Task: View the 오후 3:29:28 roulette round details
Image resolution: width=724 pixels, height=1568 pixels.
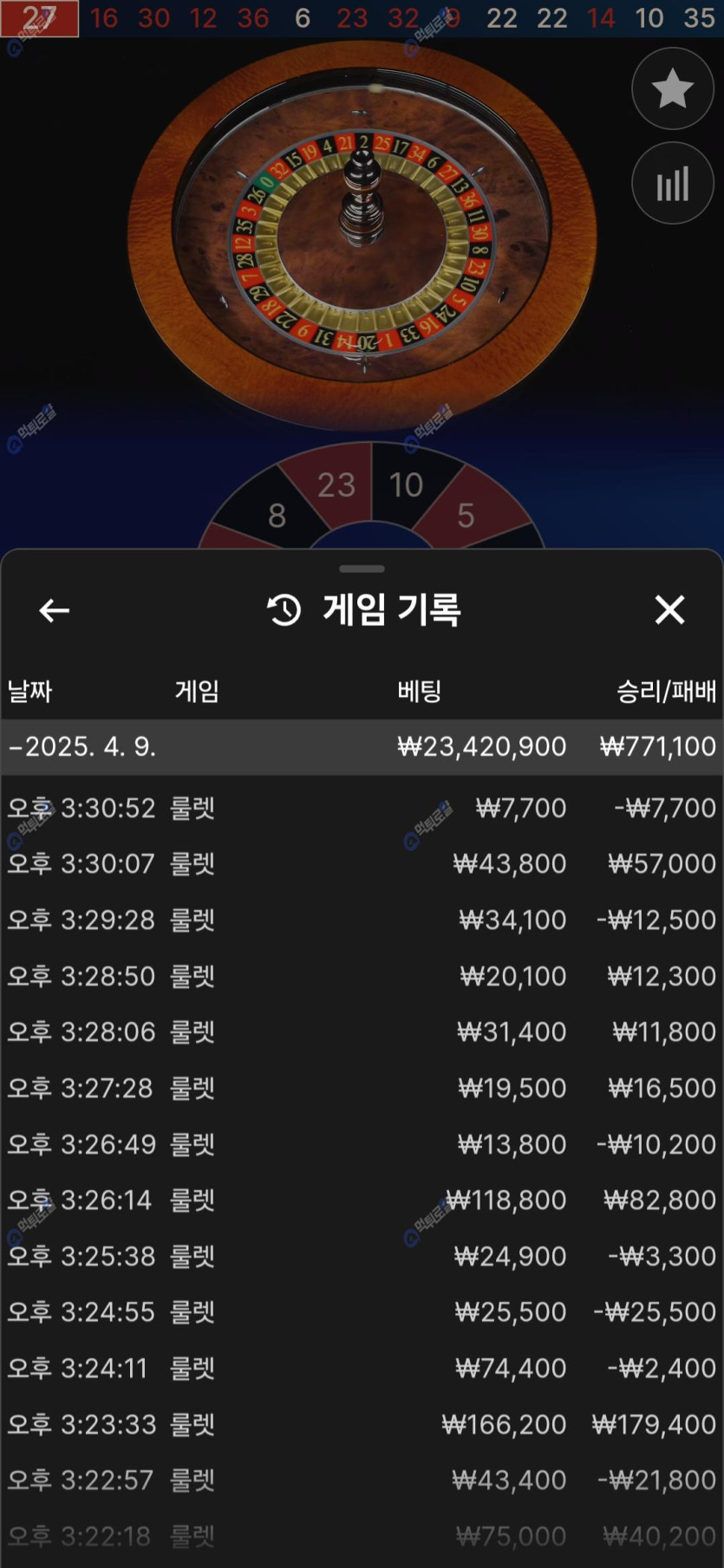Action: tap(362, 920)
